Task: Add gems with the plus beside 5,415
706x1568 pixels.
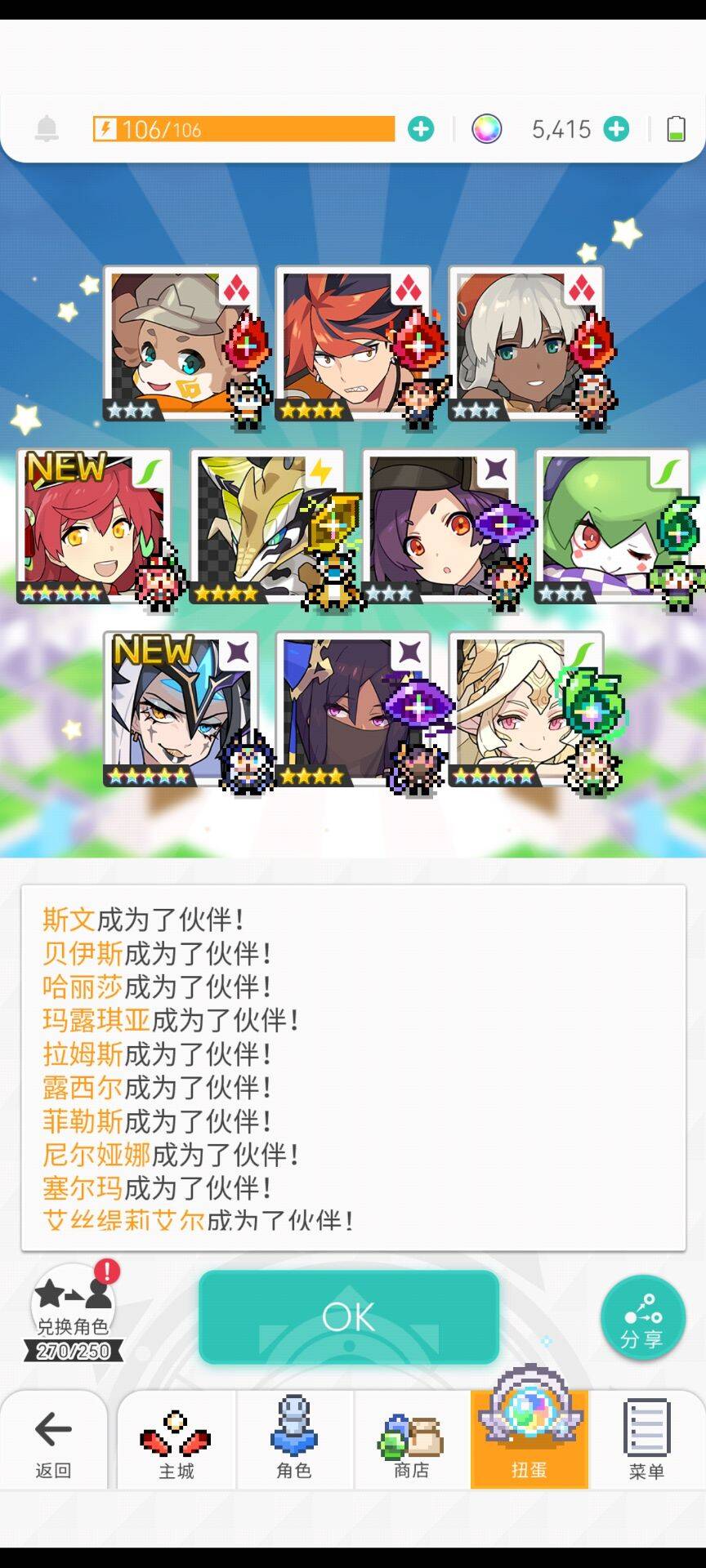Action: (616, 129)
